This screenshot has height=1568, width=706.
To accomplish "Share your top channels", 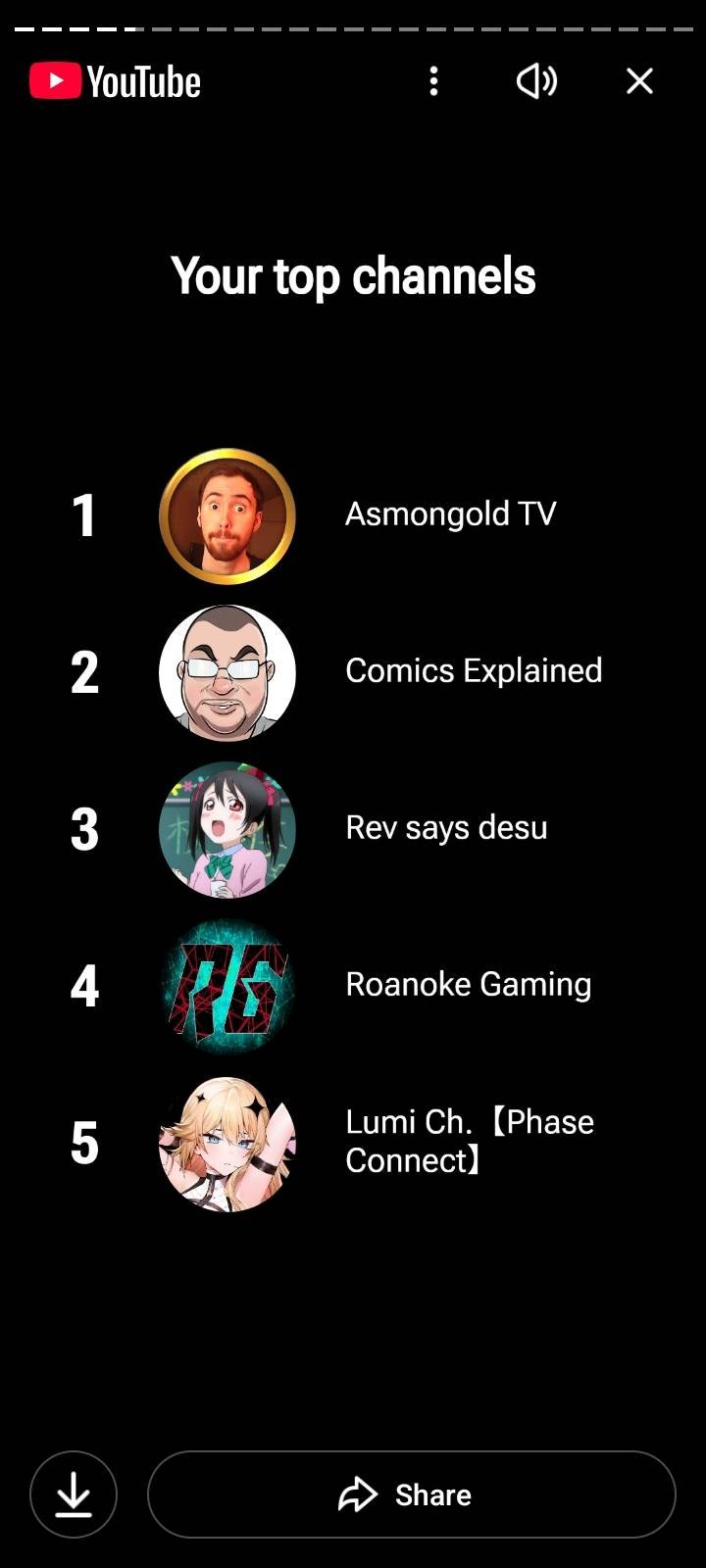I will coord(411,1494).
